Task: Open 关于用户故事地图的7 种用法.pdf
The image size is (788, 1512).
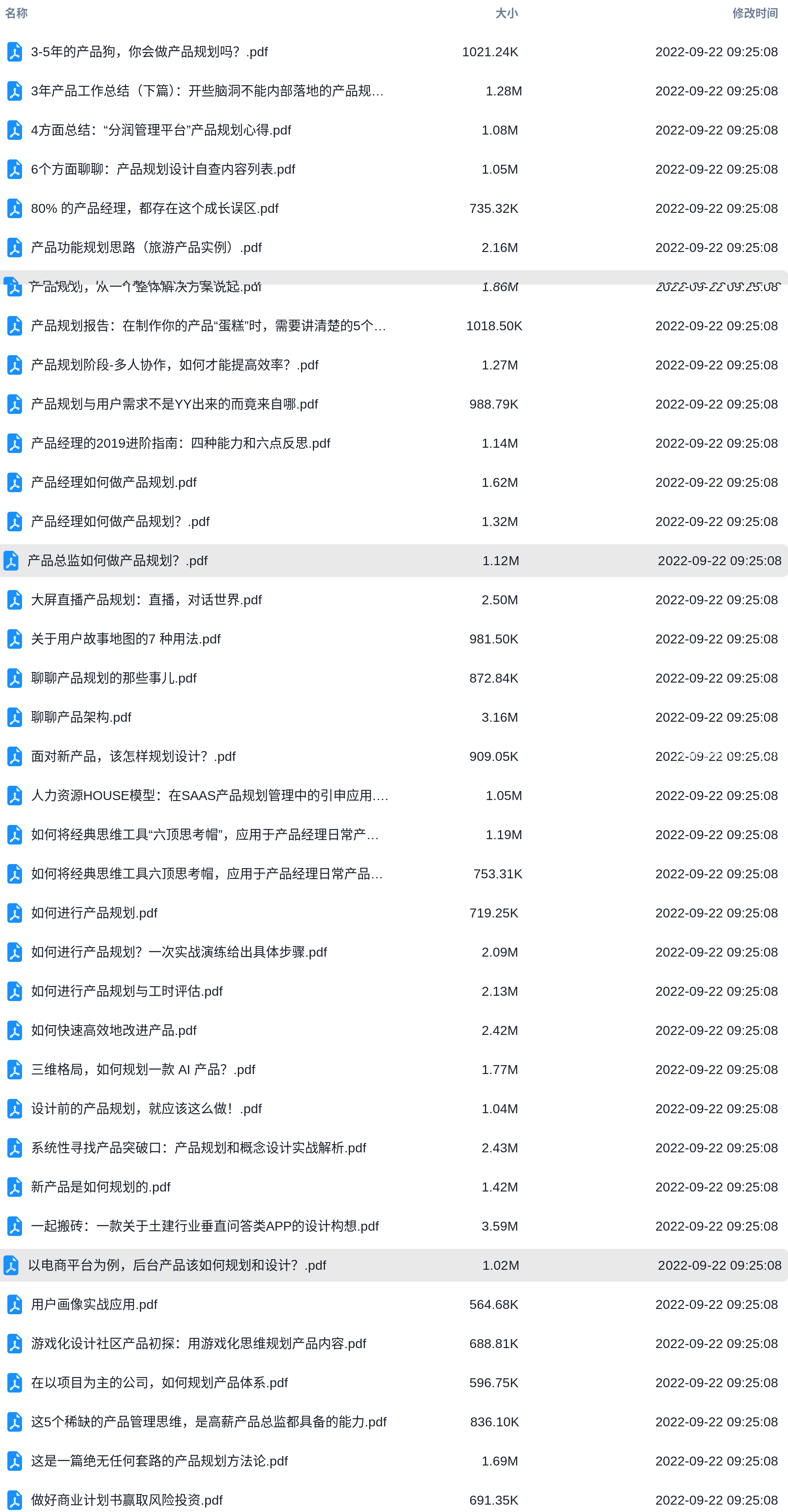Action: [126, 639]
